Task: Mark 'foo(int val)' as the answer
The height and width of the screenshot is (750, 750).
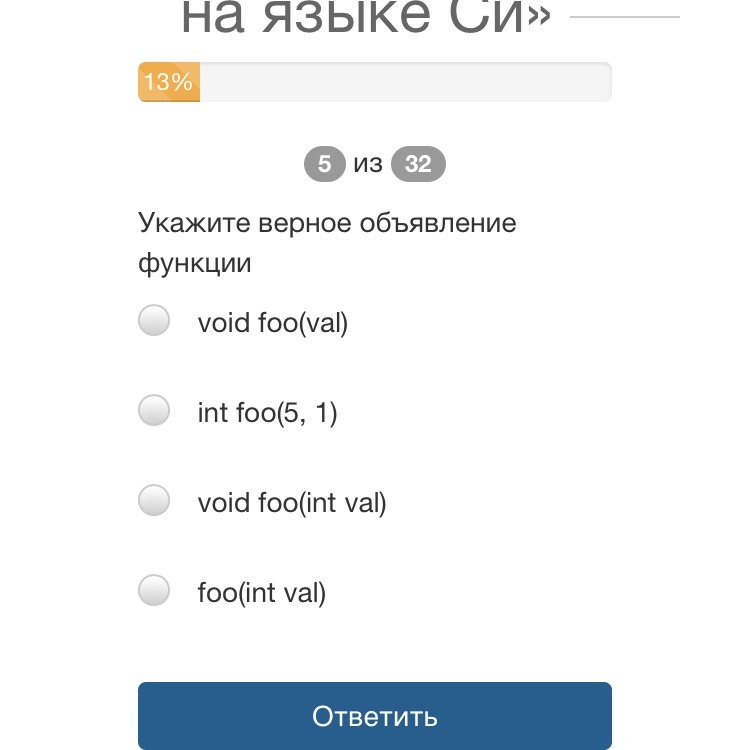Action: pyautogui.click(x=154, y=590)
